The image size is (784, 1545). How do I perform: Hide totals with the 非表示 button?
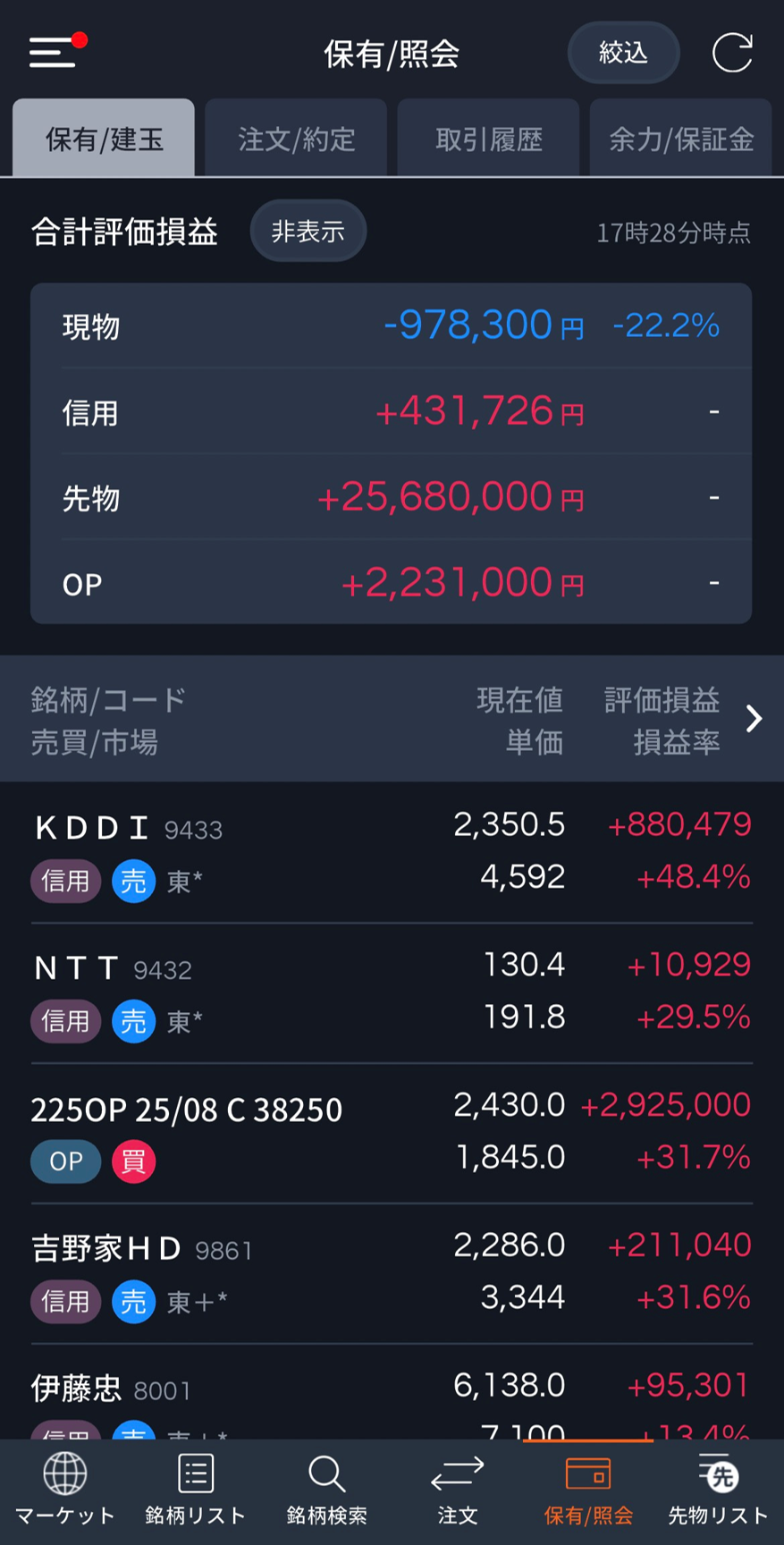pos(308,232)
